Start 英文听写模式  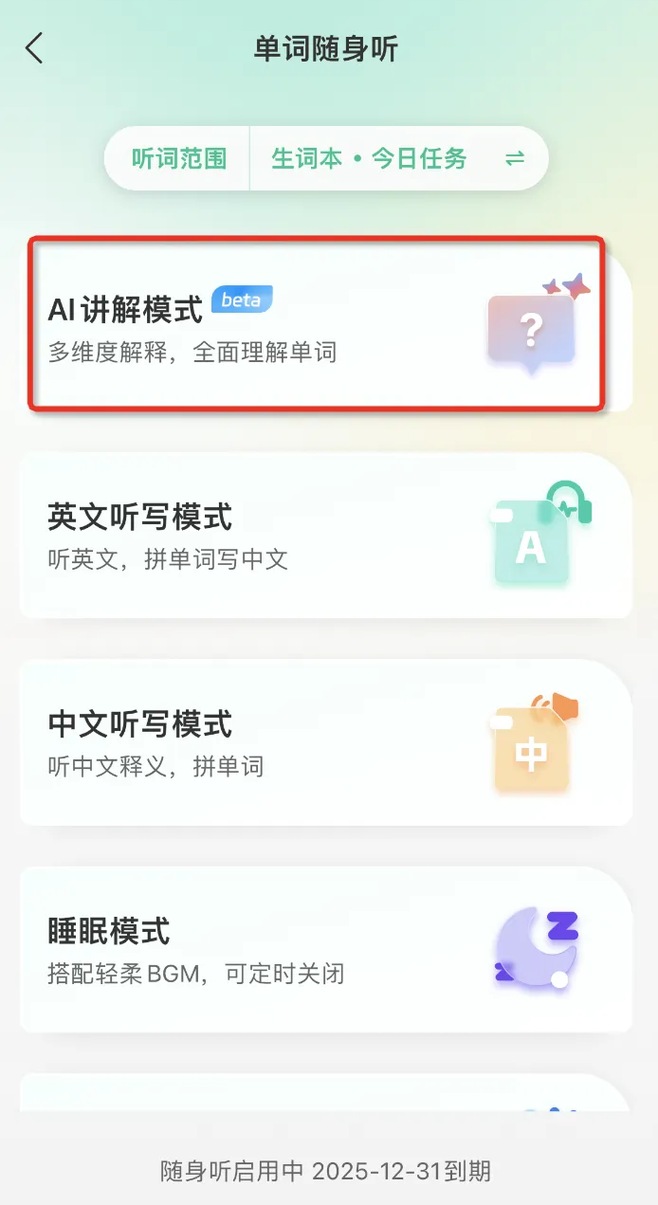[x=326, y=536]
